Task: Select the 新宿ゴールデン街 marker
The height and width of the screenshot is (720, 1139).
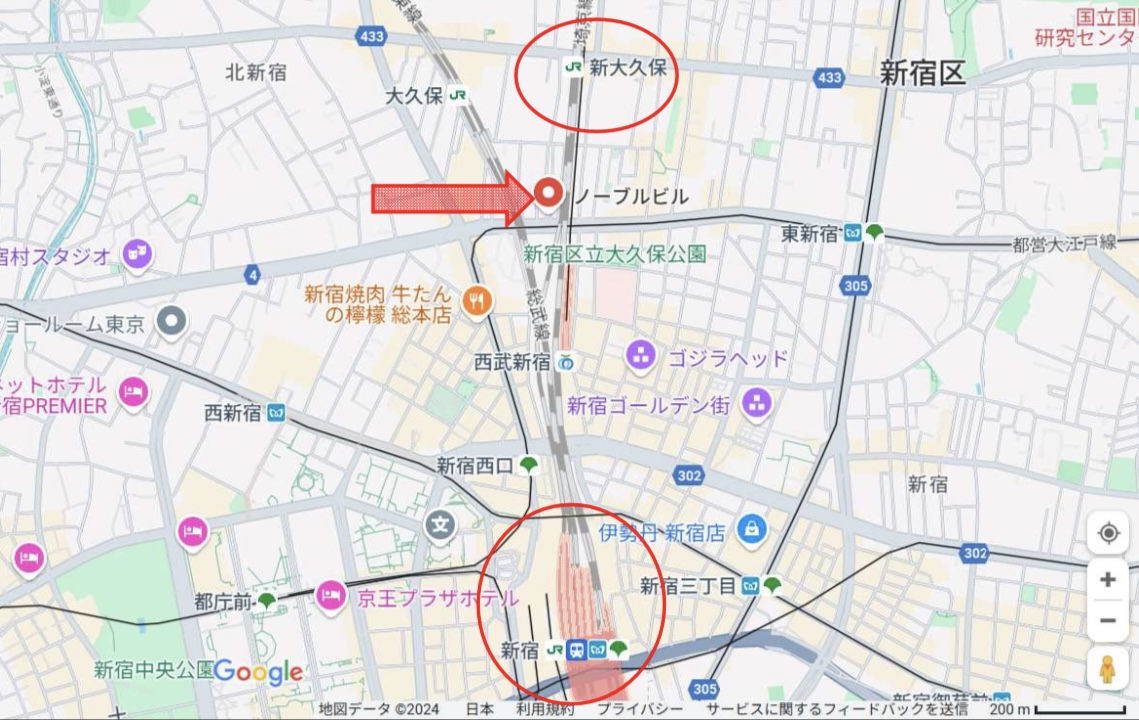Action: 757,404
